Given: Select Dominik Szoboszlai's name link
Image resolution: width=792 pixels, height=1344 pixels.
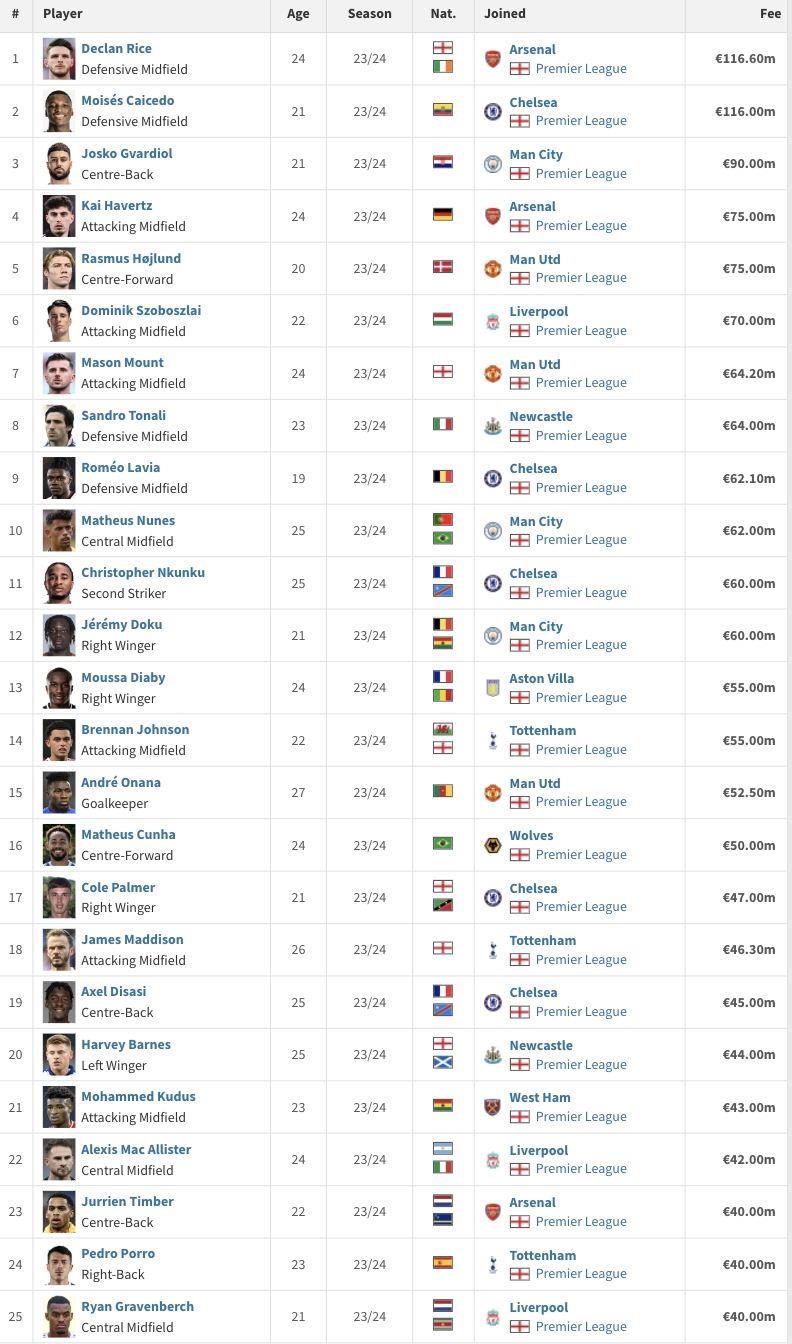Looking at the screenshot, I should point(141,310).
